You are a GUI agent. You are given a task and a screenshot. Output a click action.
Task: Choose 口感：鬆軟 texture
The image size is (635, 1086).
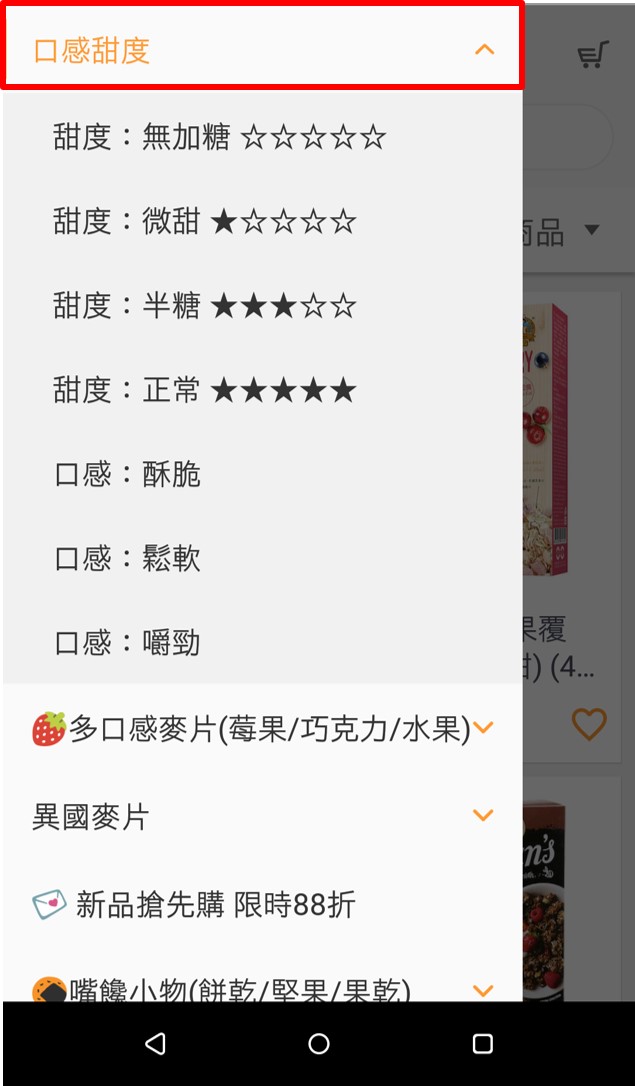(262, 558)
